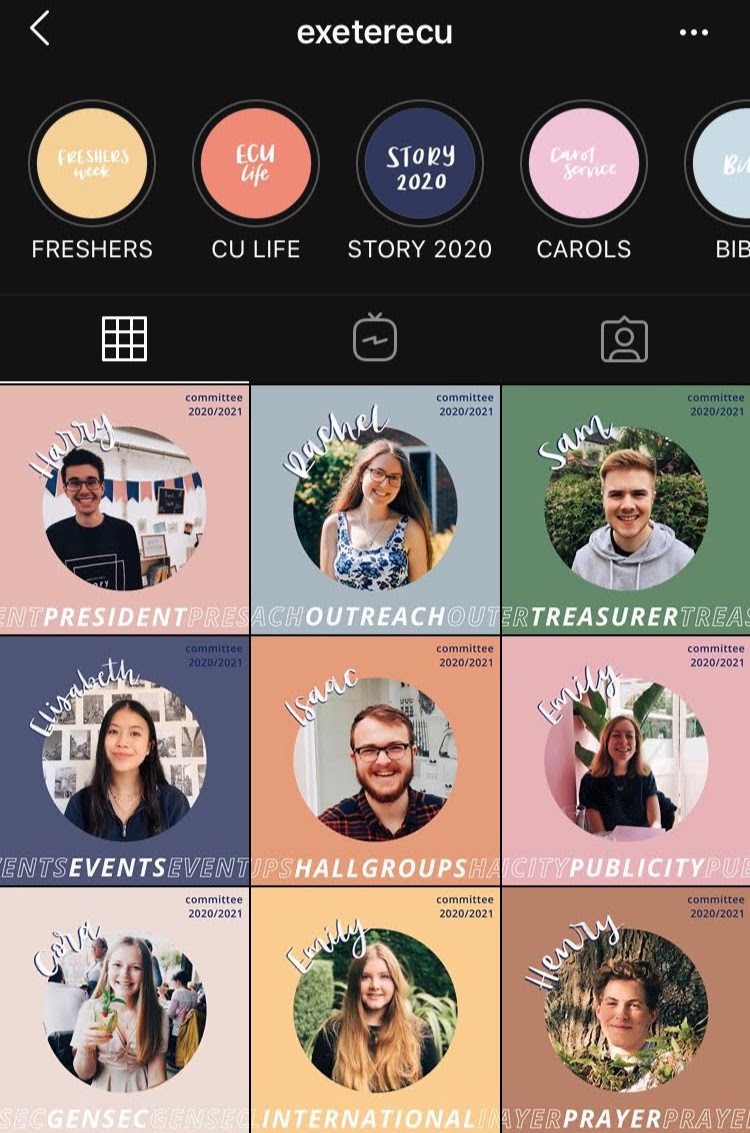
Task: Switch to the tagged photos tab
Action: pos(624,340)
